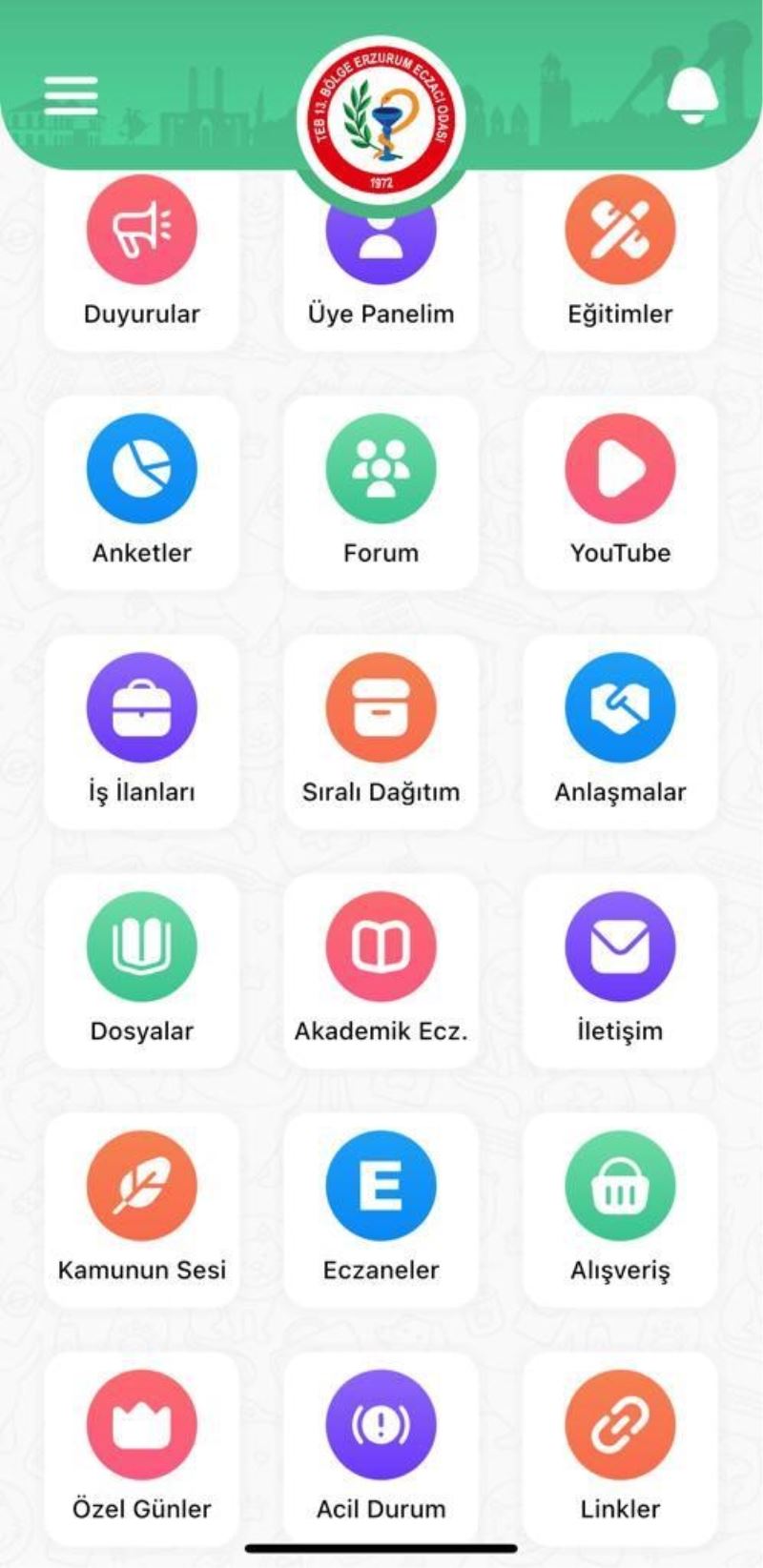View Anketler surveys
The width and height of the screenshot is (763, 1568).
[x=142, y=493]
